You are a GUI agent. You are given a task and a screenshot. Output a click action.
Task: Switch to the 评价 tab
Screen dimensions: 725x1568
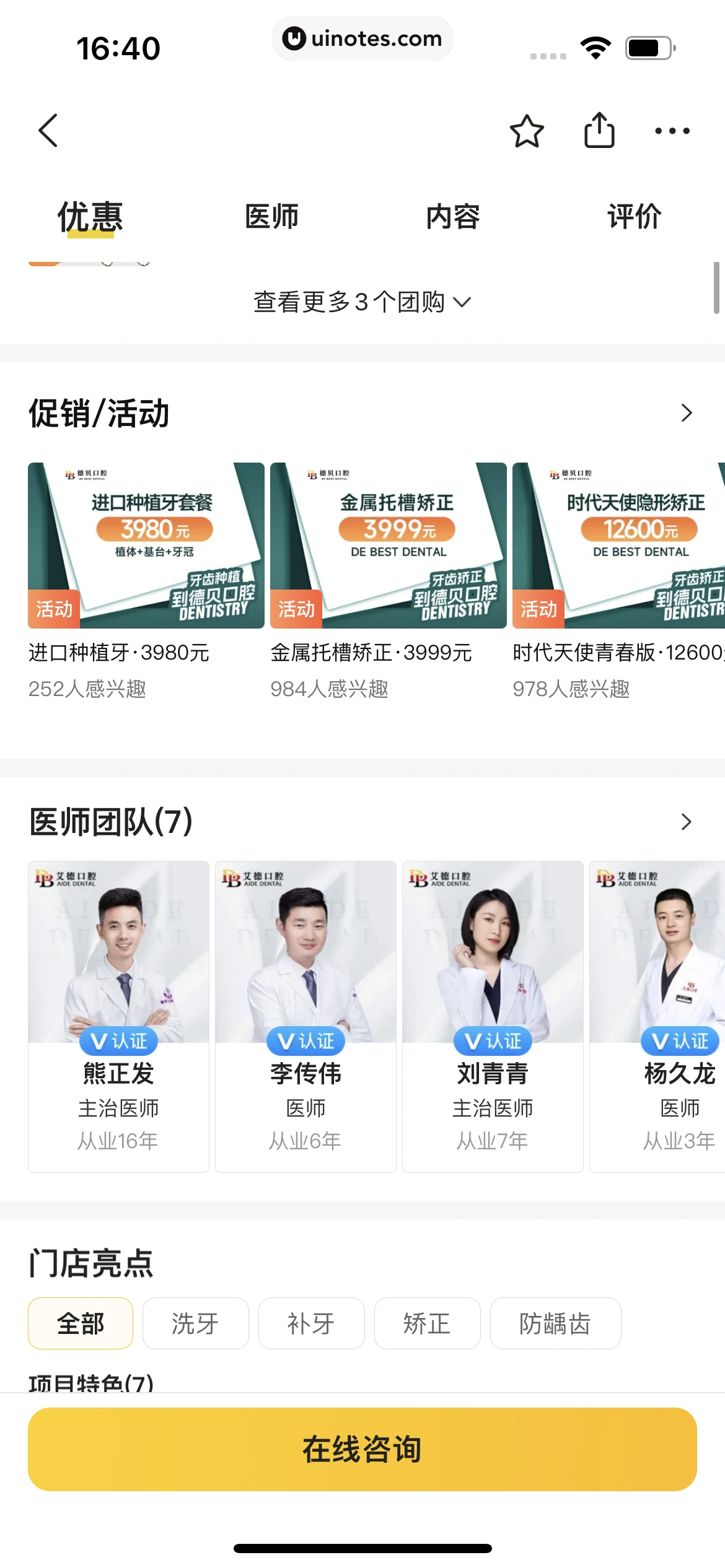[635, 217]
